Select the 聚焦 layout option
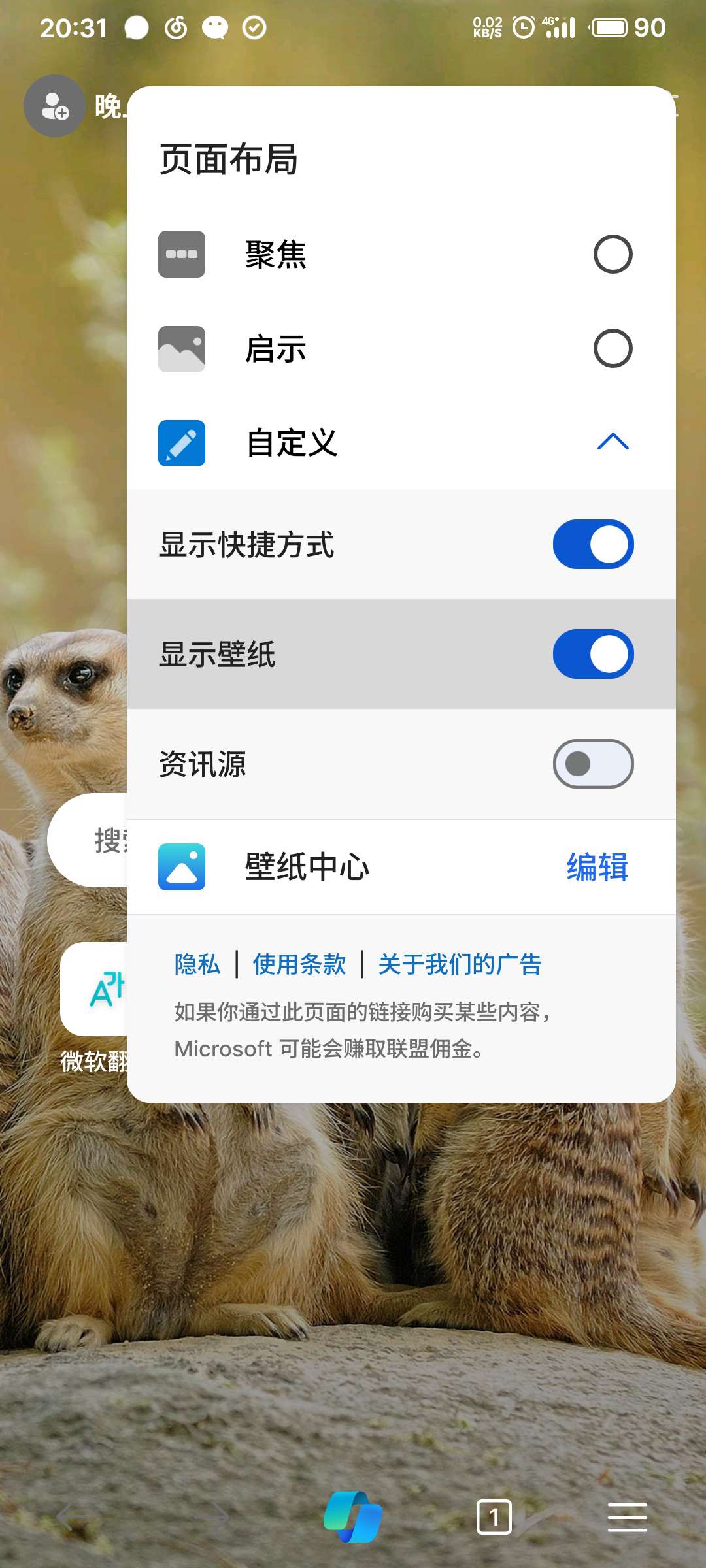 pyautogui.click(x=612, y=254)
